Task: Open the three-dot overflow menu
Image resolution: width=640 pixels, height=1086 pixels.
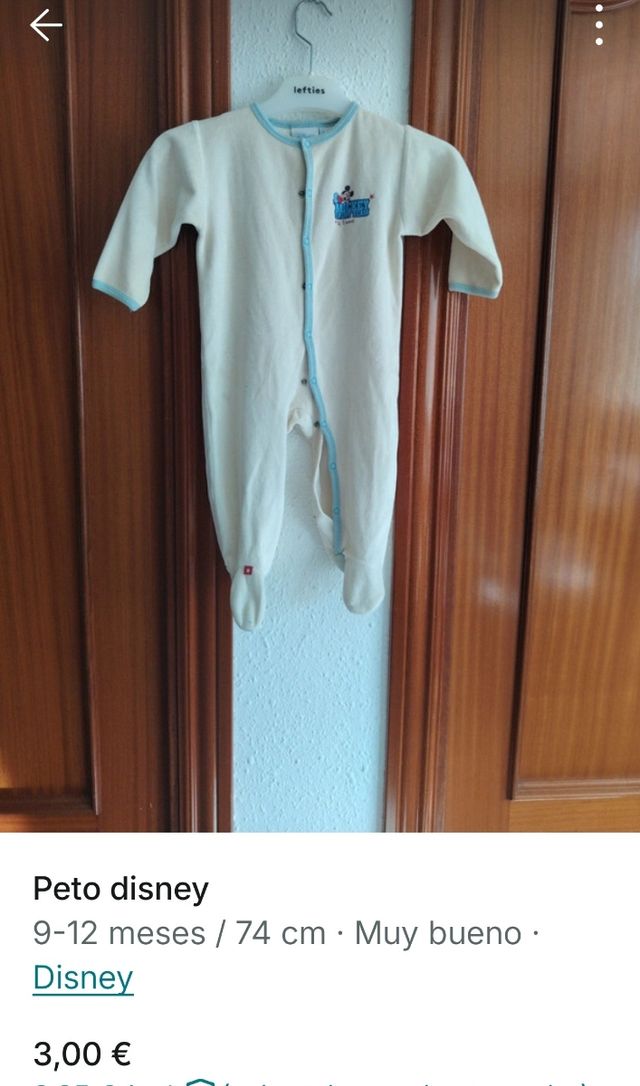Action: click(x=599, y=26)
